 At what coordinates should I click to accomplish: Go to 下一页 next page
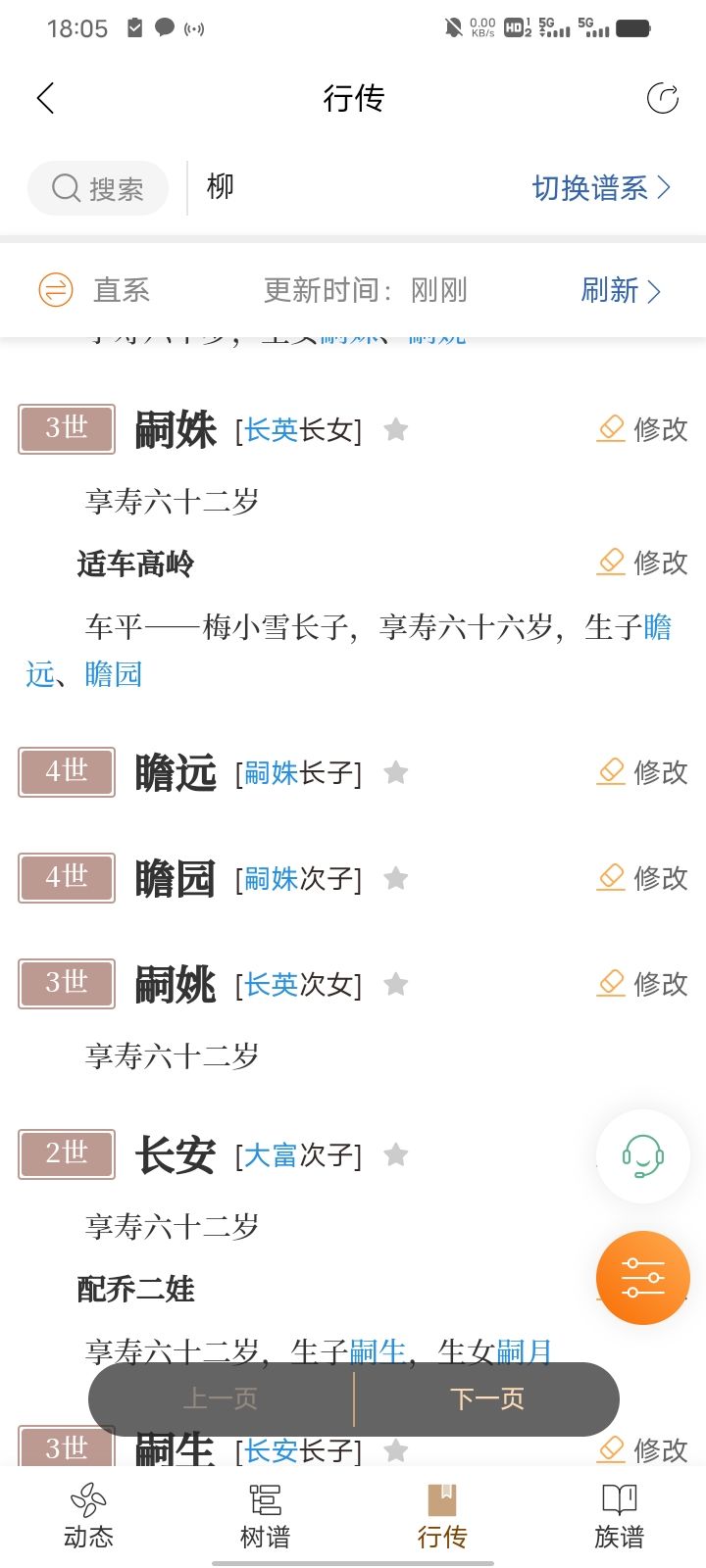(486, 1398)
